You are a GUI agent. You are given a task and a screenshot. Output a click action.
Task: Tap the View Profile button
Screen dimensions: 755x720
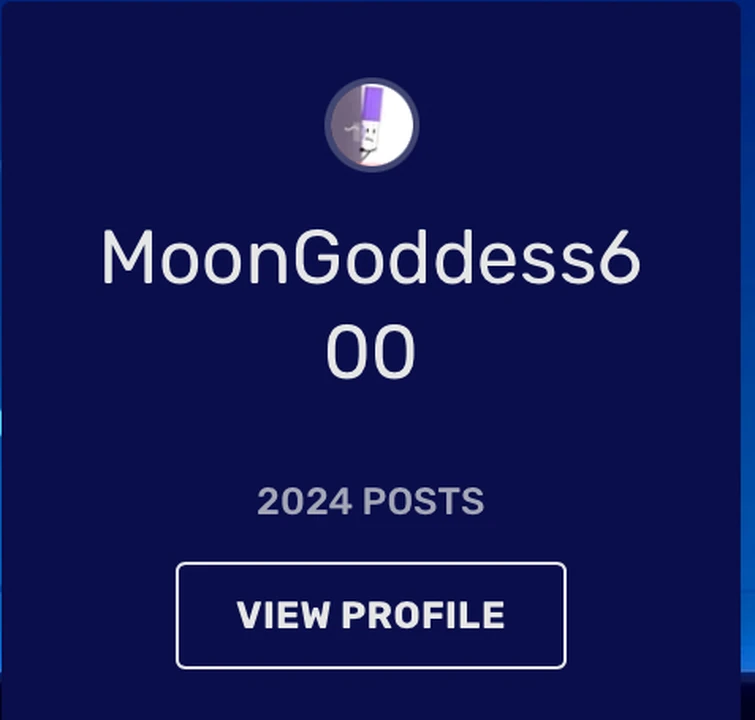371,615
